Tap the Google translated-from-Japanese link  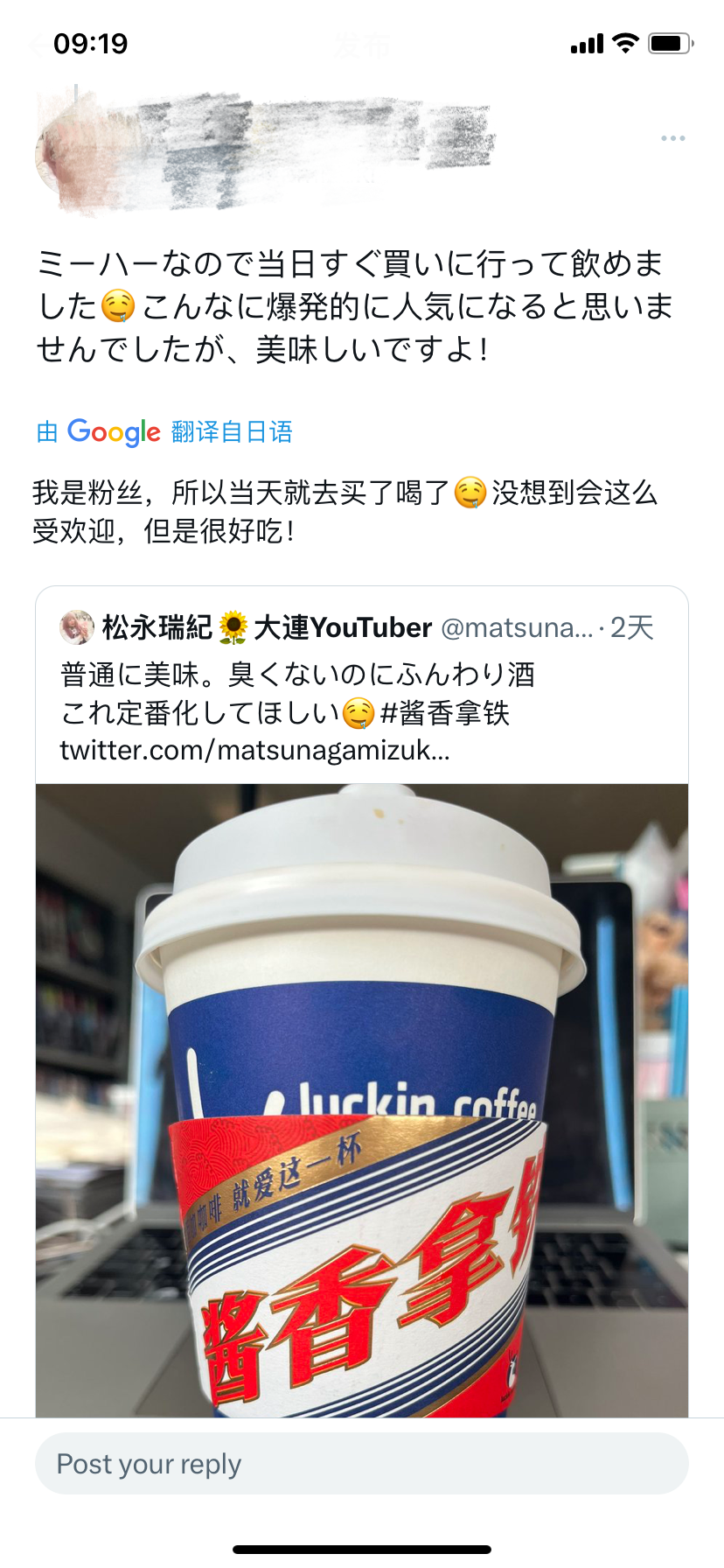(165, 431)
